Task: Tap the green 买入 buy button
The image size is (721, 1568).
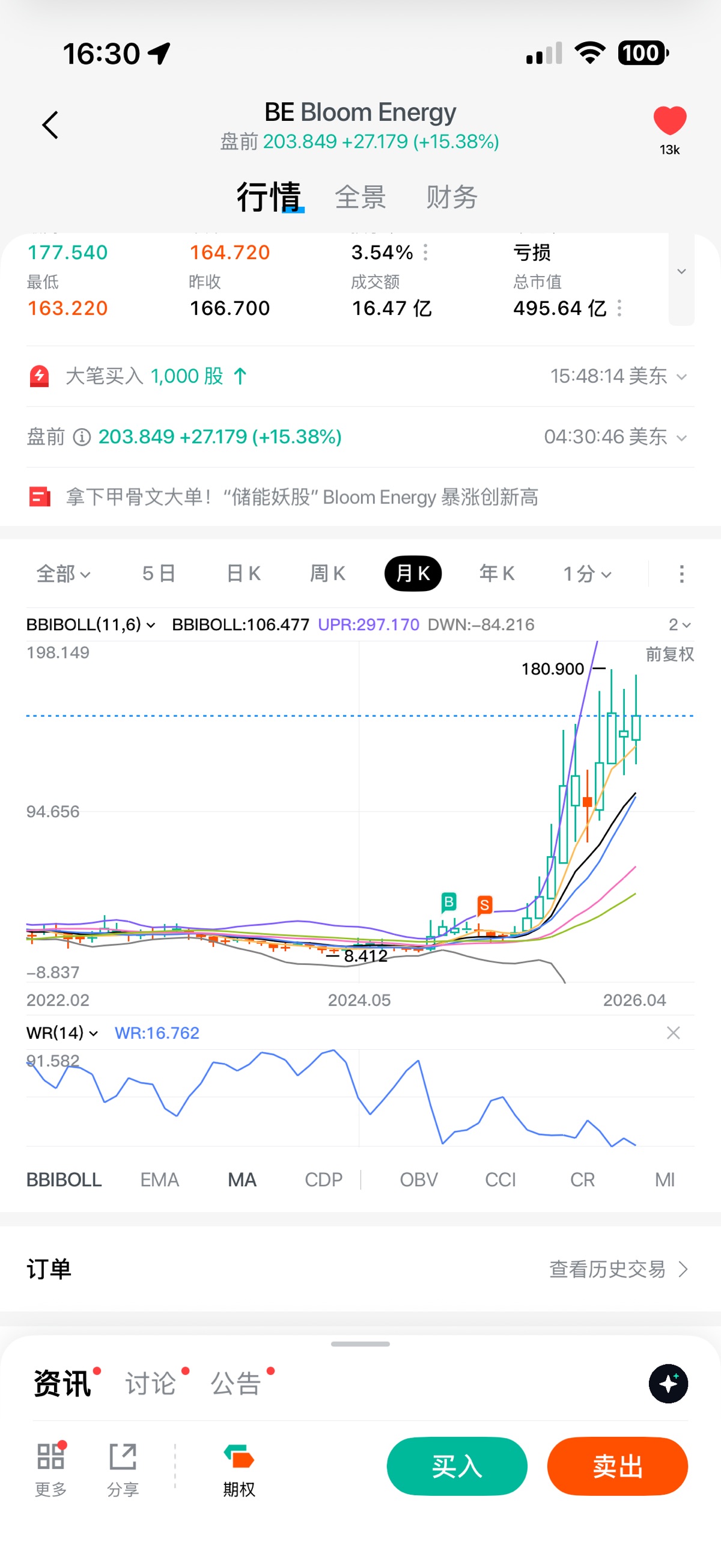Action: (457, 1466)
